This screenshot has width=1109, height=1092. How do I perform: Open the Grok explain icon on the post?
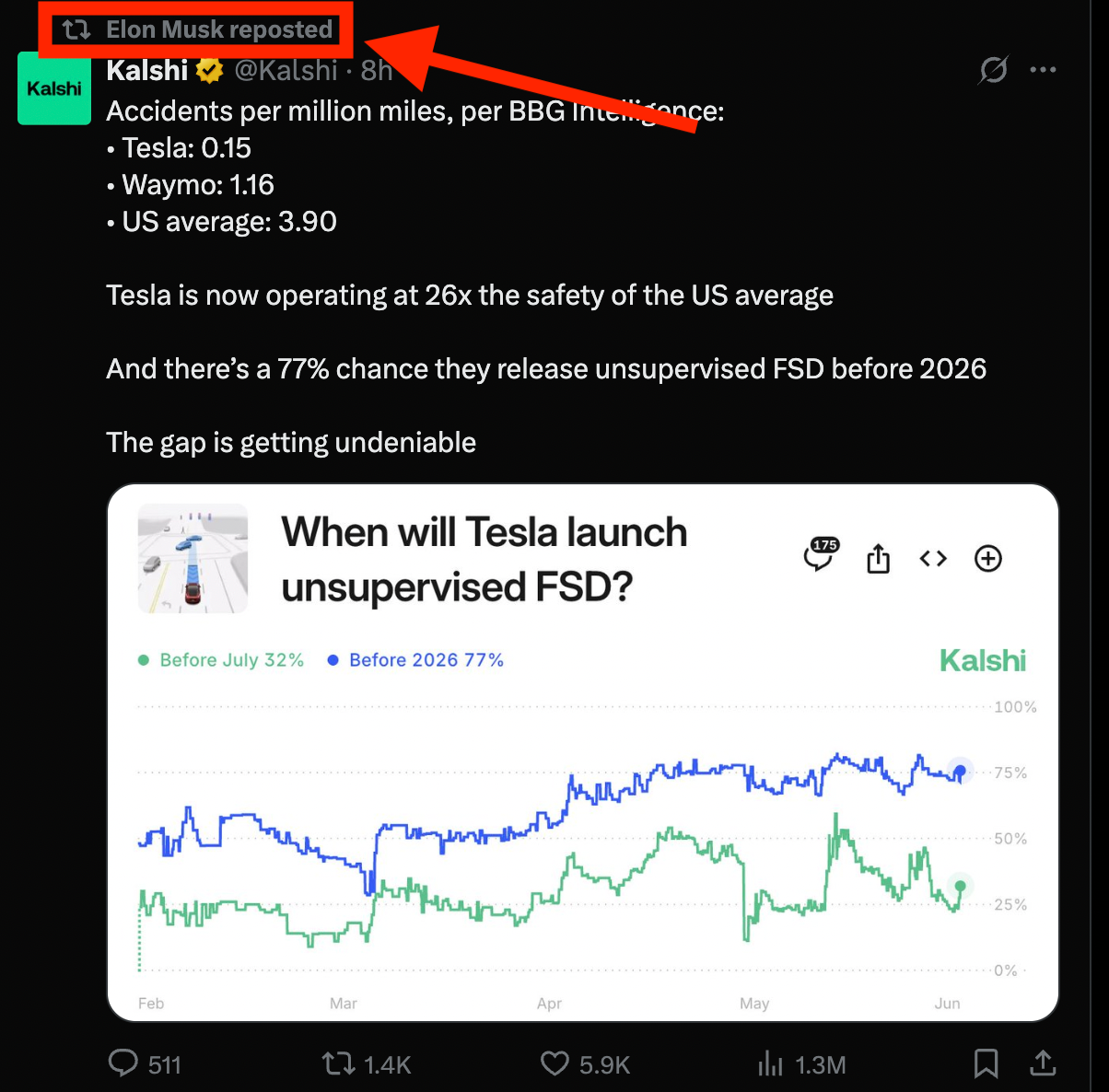coord(993,70)
